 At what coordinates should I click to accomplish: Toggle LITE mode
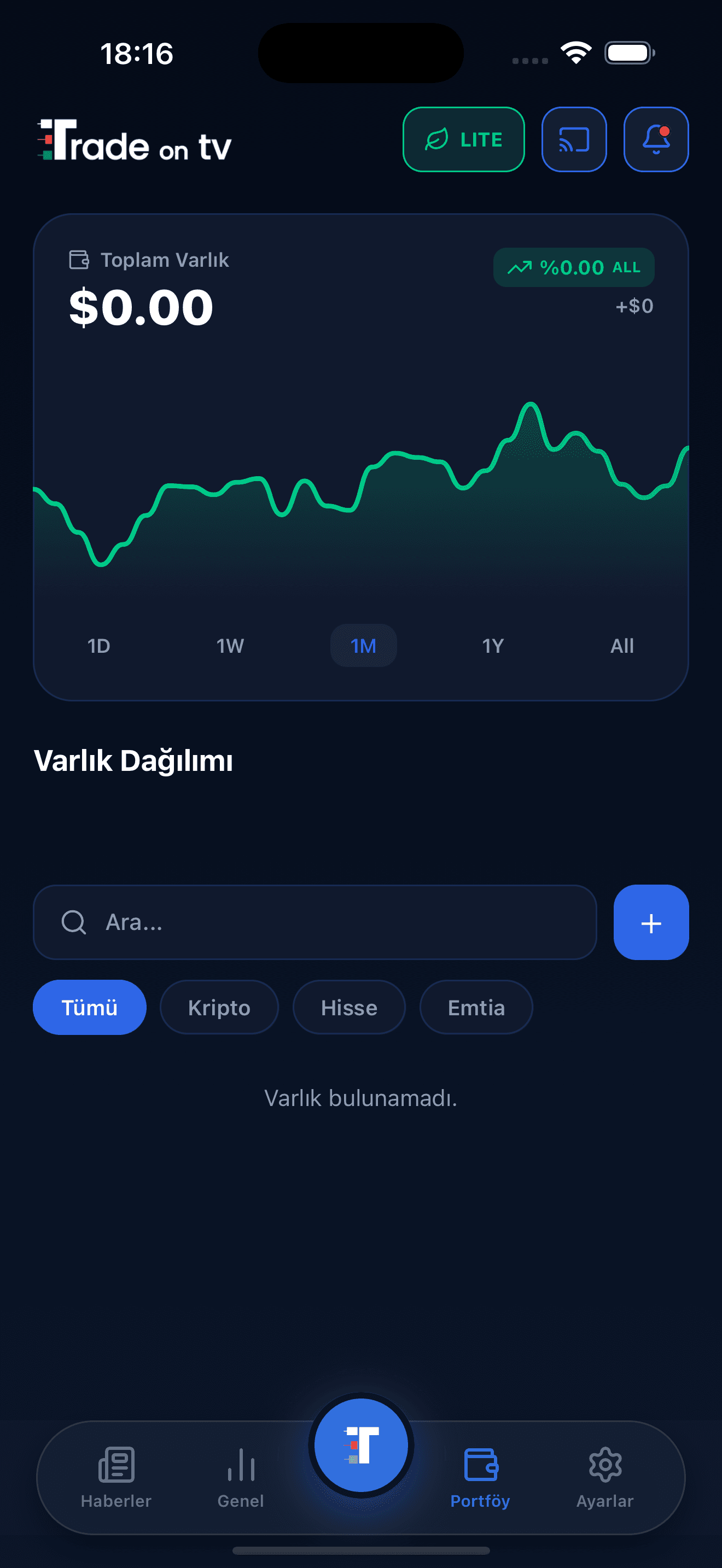tap(463, 139)
